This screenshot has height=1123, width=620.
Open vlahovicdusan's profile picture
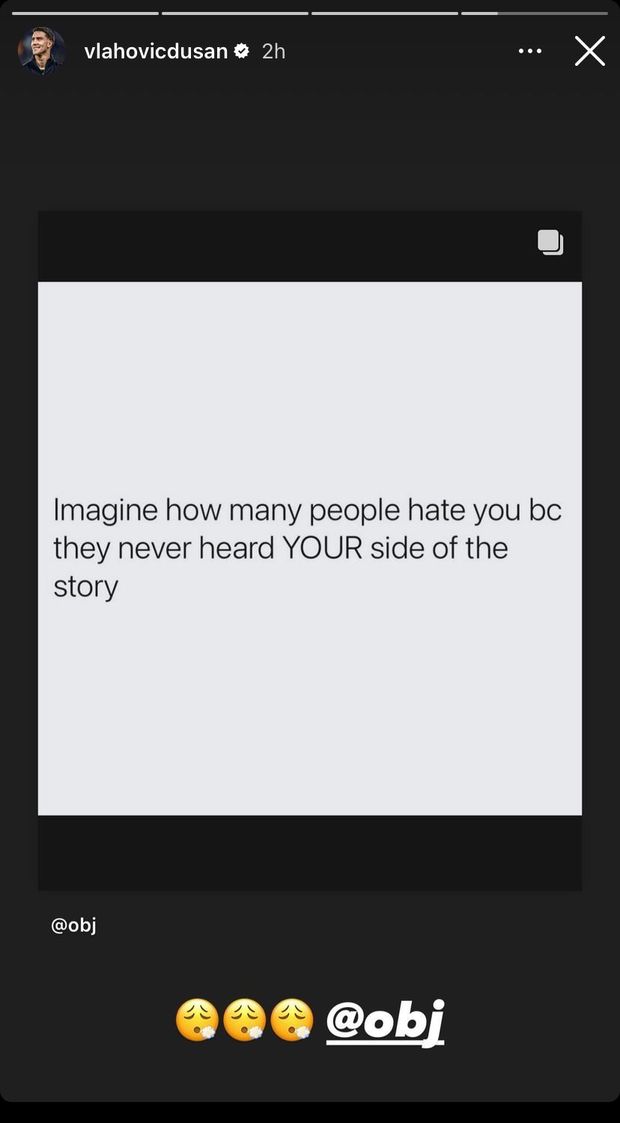(42, 51)
